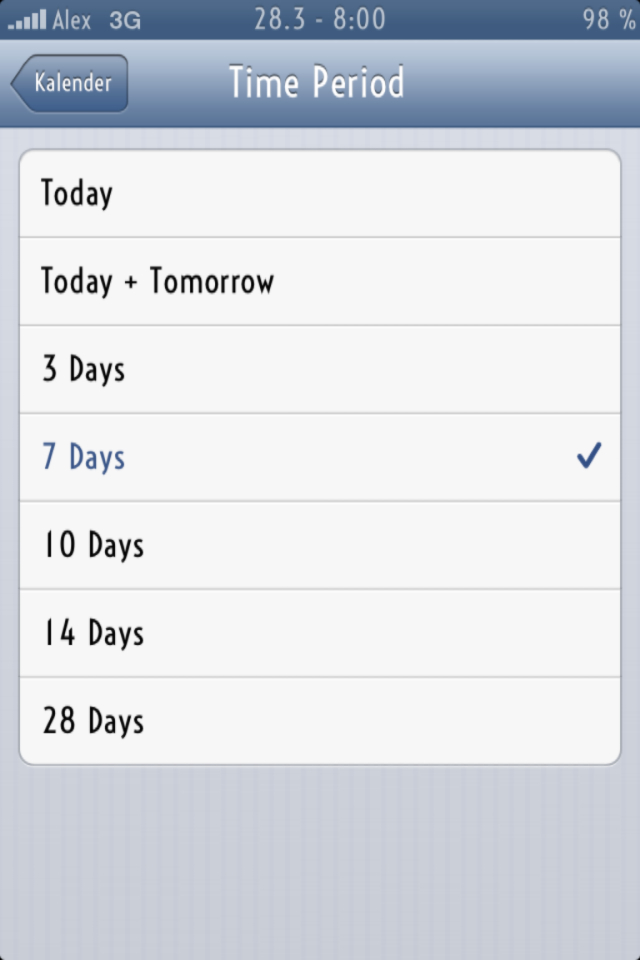Image resolution: width=640 pixels, height=960 pixels.
Task: Pick the 10 Days period
Action: (x=320, y=546)
